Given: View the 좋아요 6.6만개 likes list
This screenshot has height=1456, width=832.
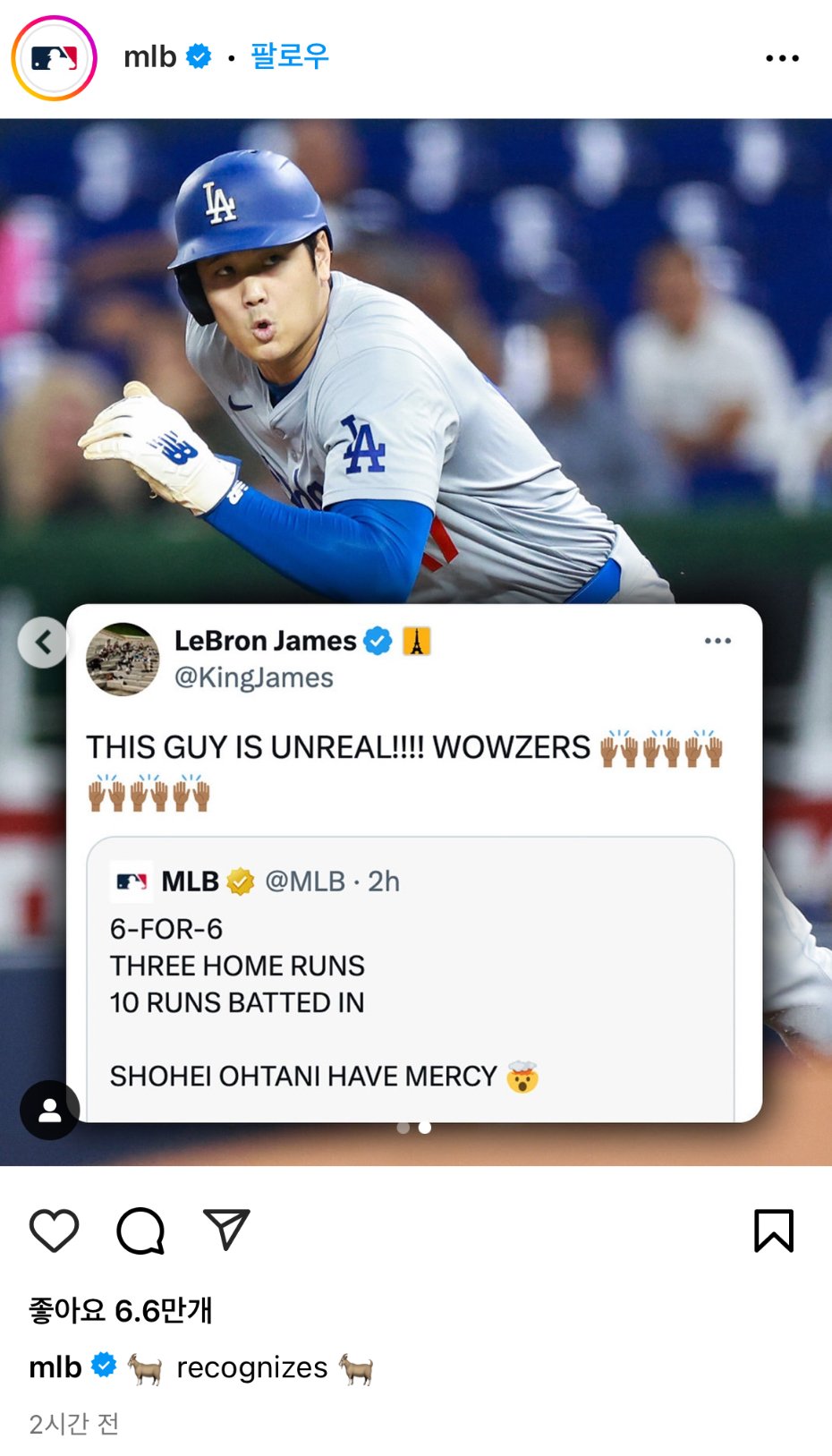Looking at the screenshot, I should 121,1310.
